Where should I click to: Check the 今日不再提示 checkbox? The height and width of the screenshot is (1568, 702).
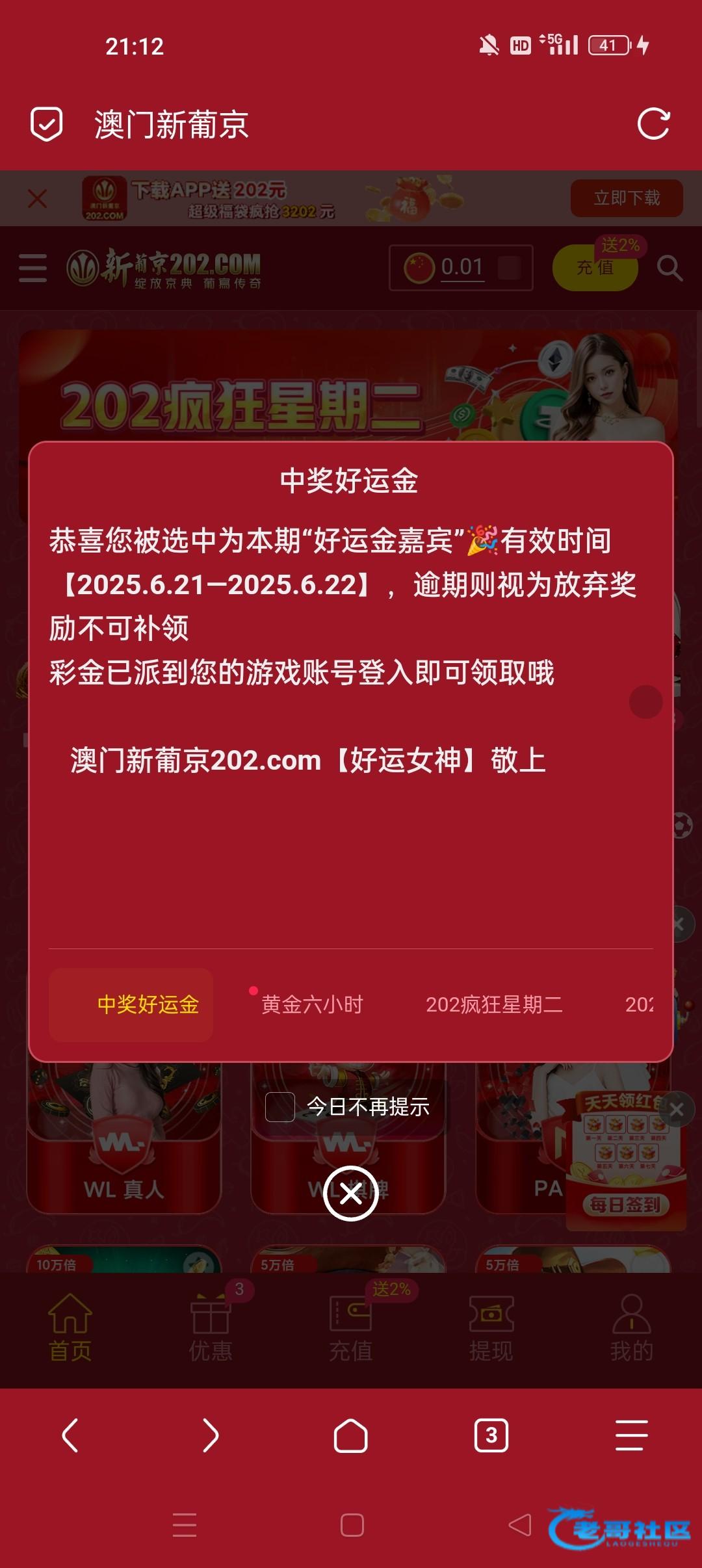tap(280, 1106)
